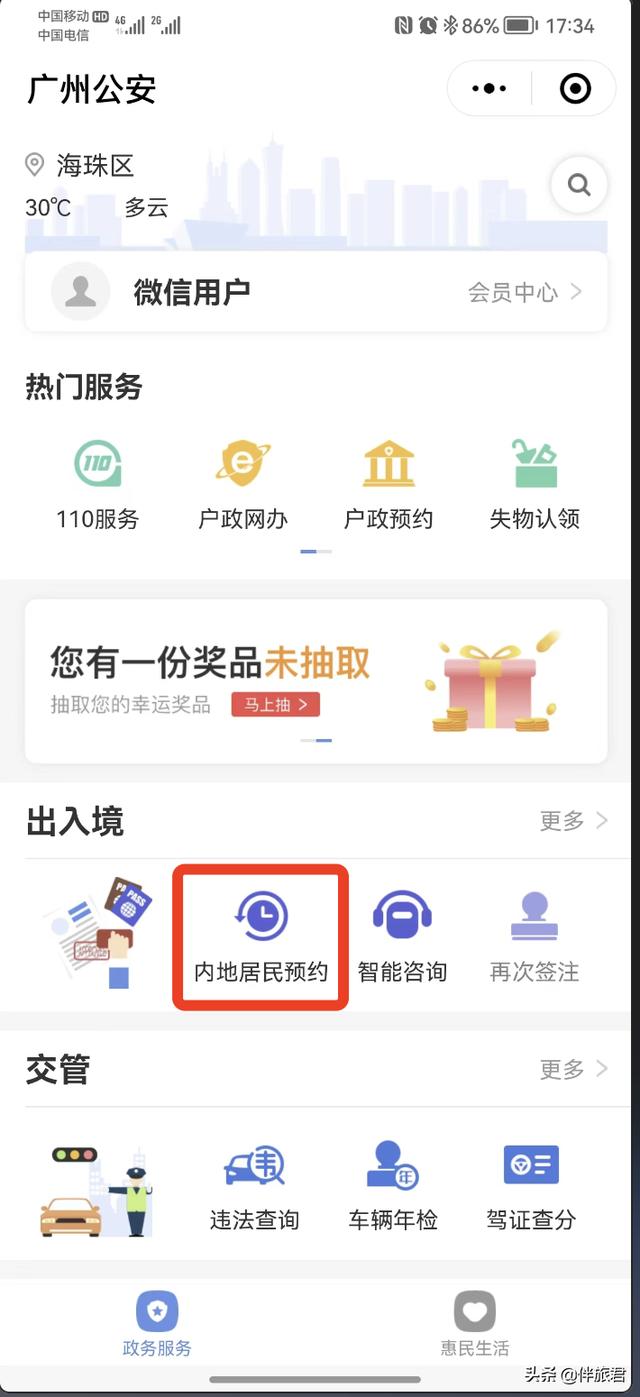Viewport: 640px width, 1397px height.
Task: Open the 微信用户 profile card
Action: point(190,292)
